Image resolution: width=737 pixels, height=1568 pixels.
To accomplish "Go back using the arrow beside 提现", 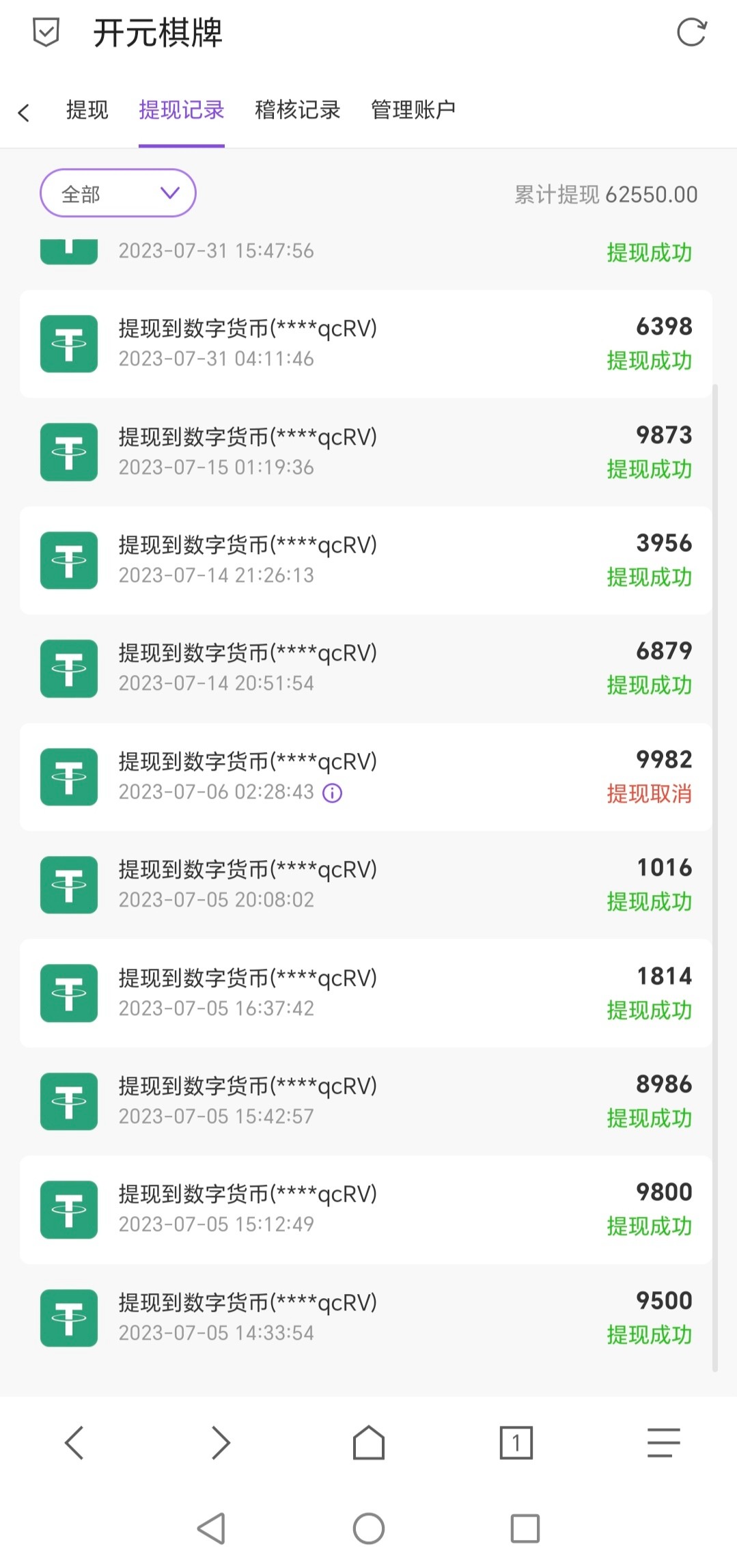I will 25,112.
